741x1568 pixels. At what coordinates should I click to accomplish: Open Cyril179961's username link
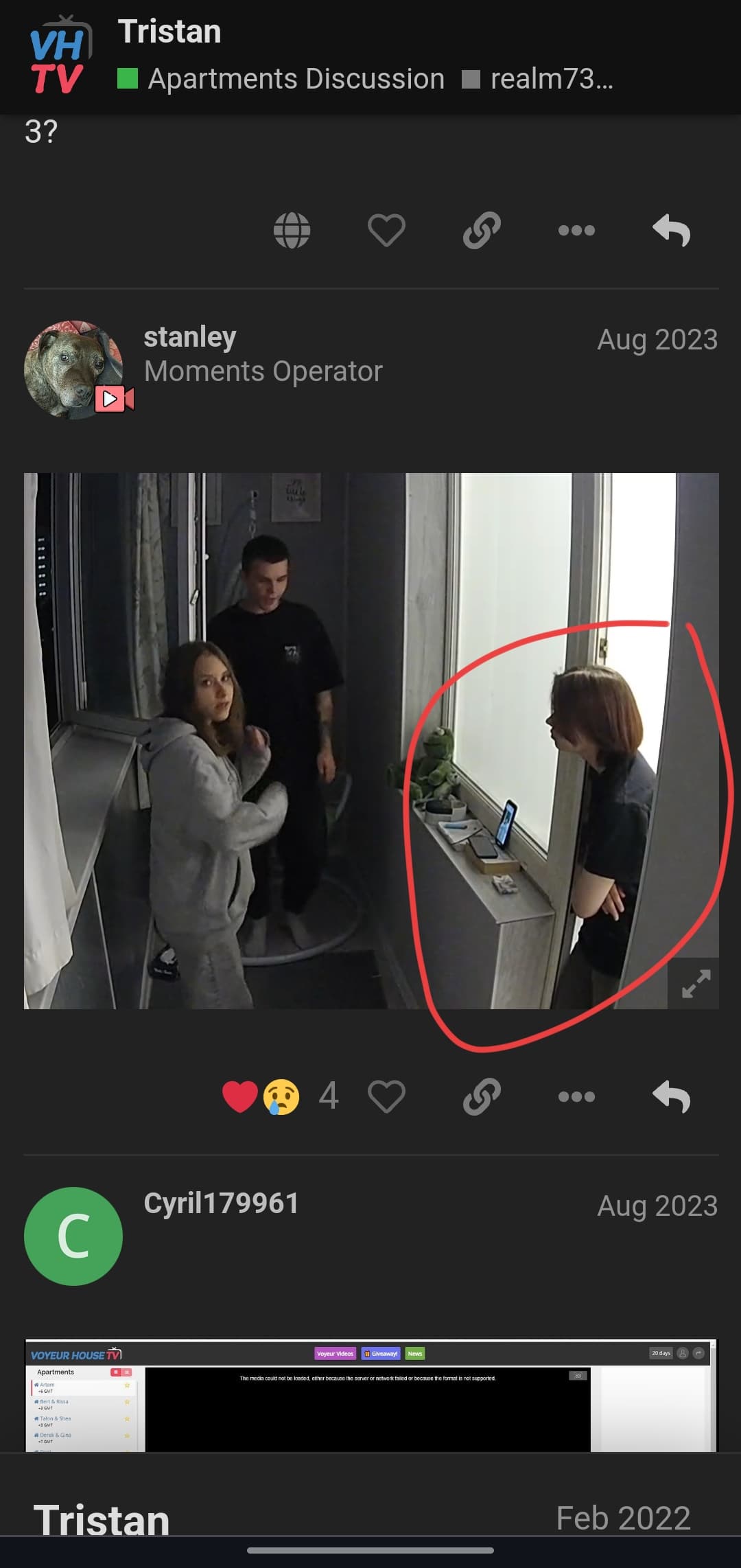pos(221,1203)
